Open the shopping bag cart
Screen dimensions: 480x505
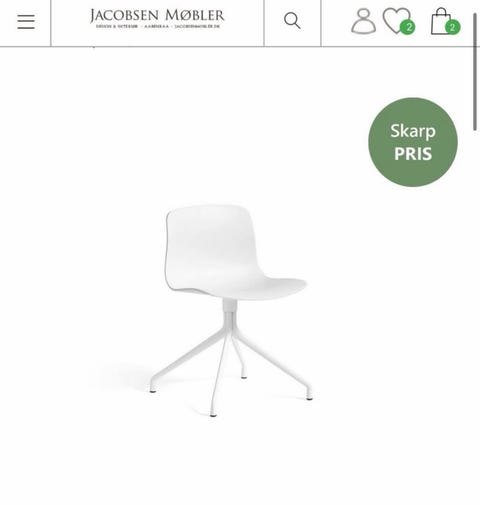445,21
